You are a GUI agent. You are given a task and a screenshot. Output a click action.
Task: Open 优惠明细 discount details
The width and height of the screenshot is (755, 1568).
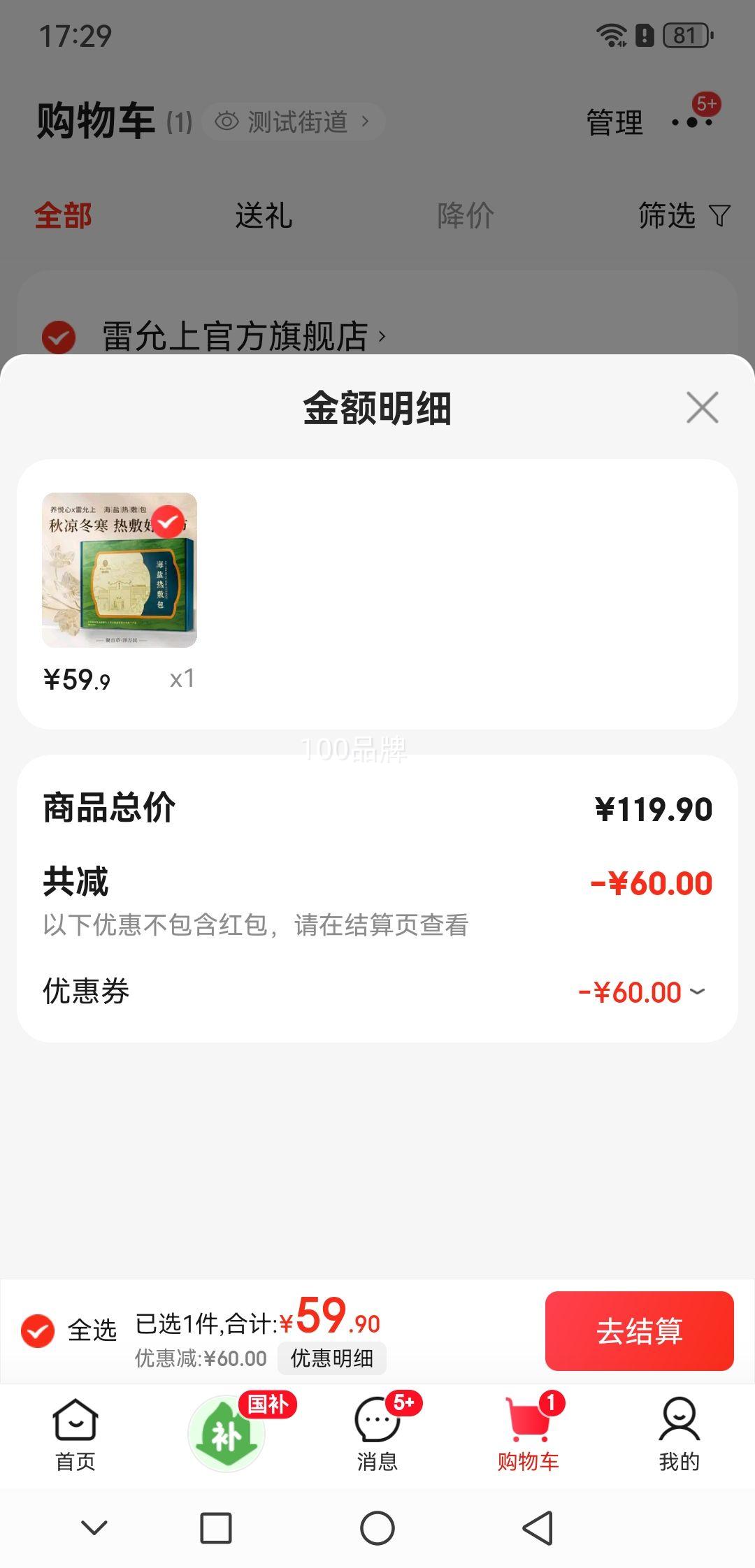(x=331, y=1358)
